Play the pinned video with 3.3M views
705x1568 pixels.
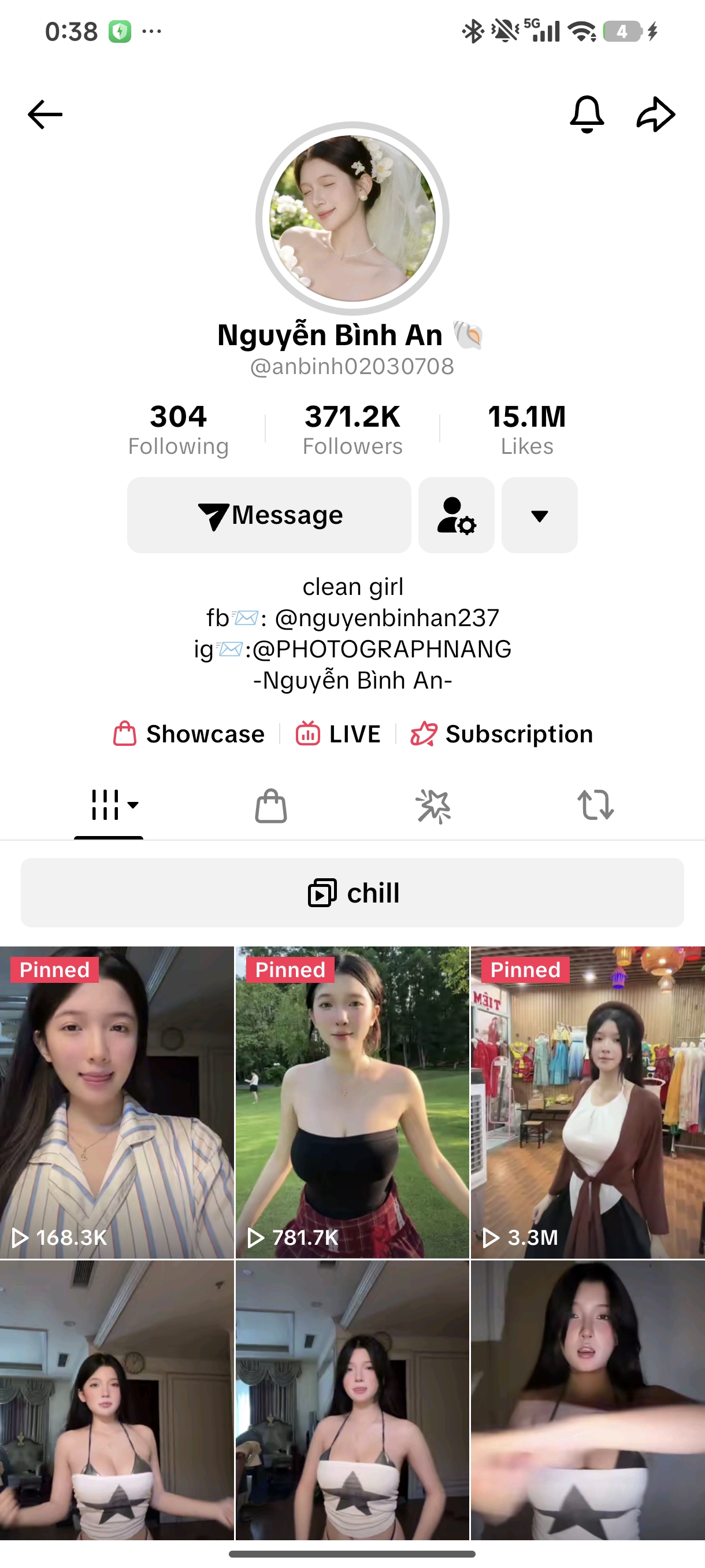(588, 1102)
